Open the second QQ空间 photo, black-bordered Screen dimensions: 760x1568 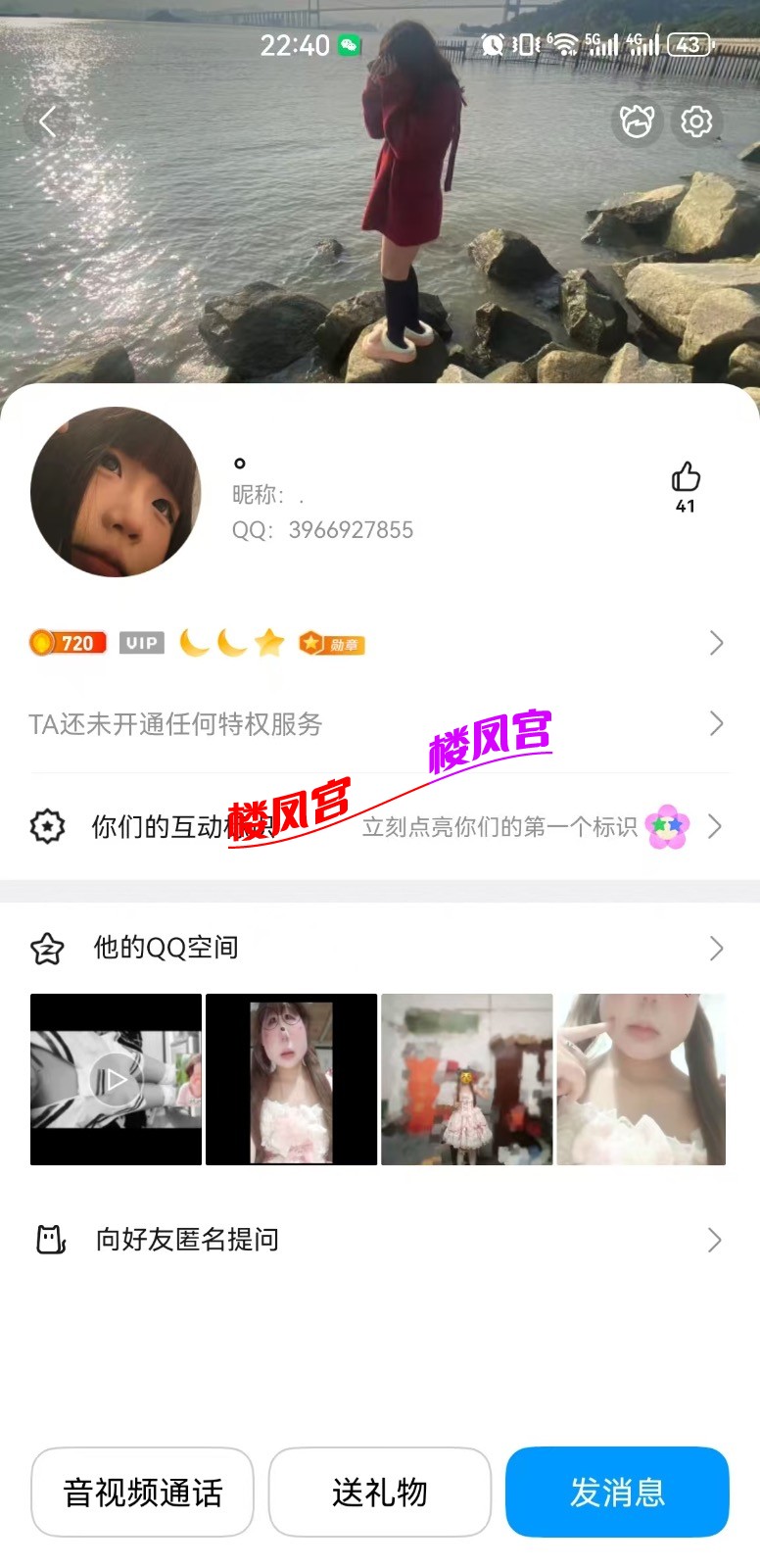[x=291, y=1079]
